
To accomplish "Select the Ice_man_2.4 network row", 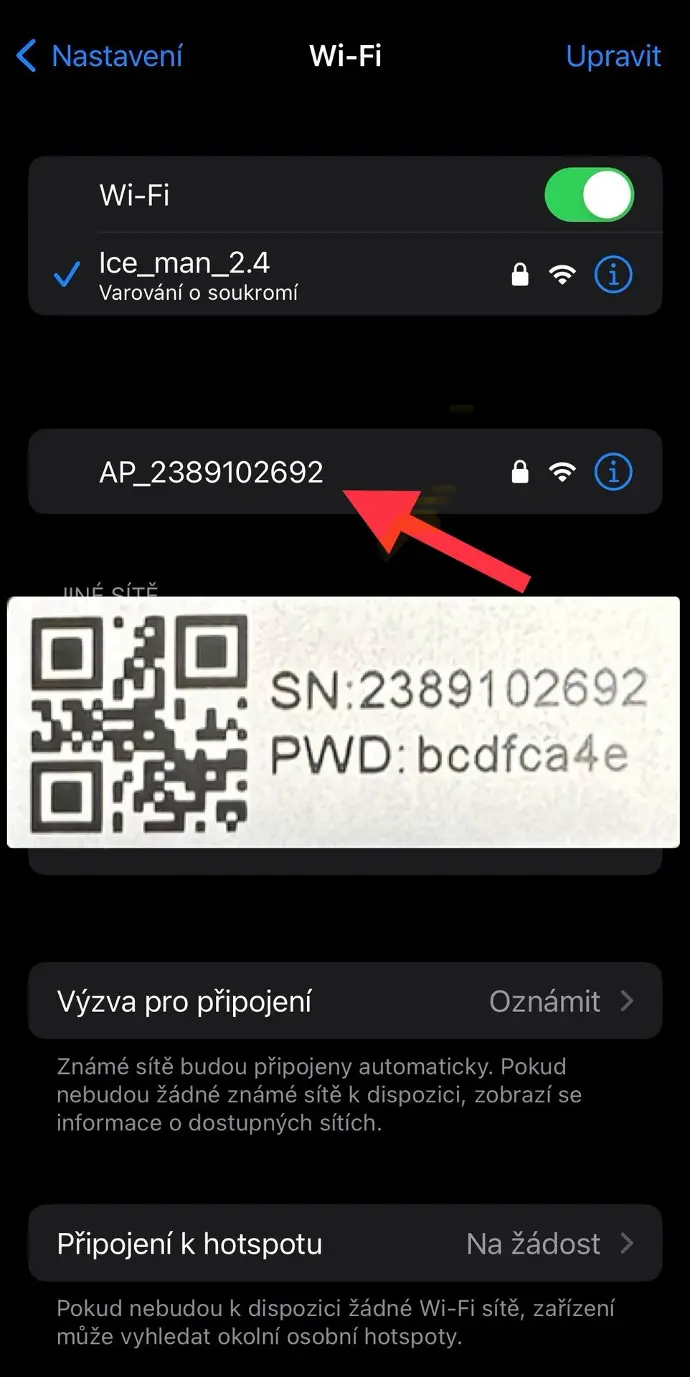I will pos(250,274).
